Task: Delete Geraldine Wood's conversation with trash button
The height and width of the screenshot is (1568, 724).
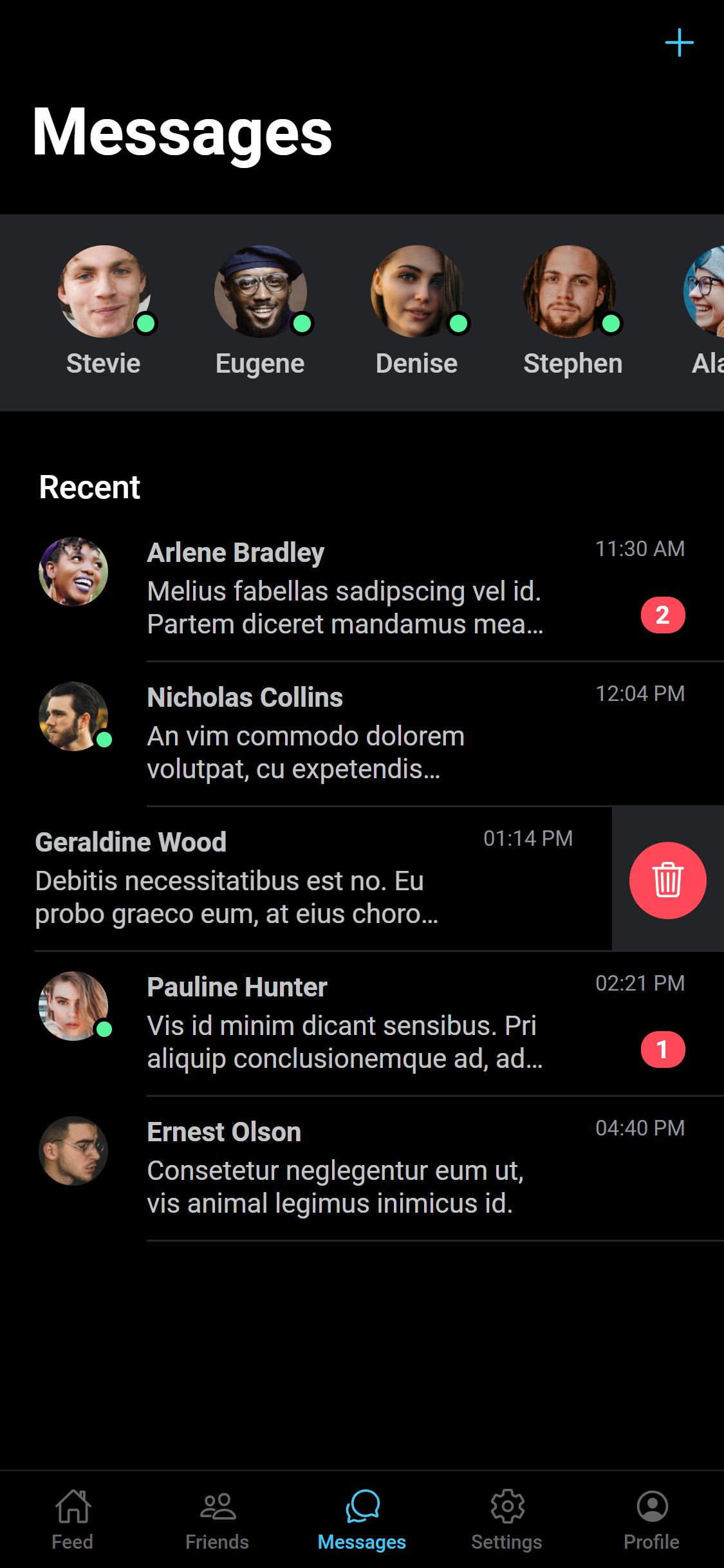Action: point(667,880)
